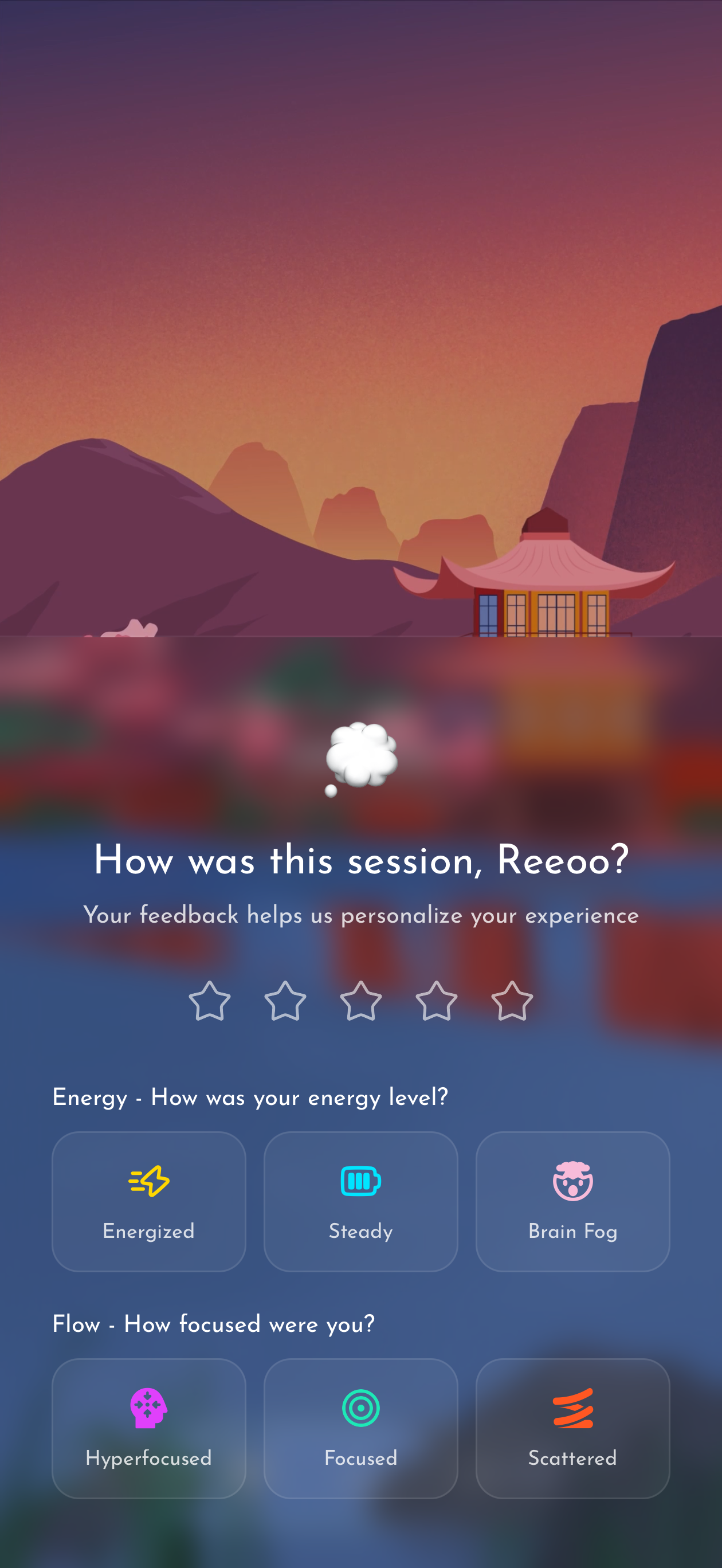Choose Steady energy level

click(361, 1202)
